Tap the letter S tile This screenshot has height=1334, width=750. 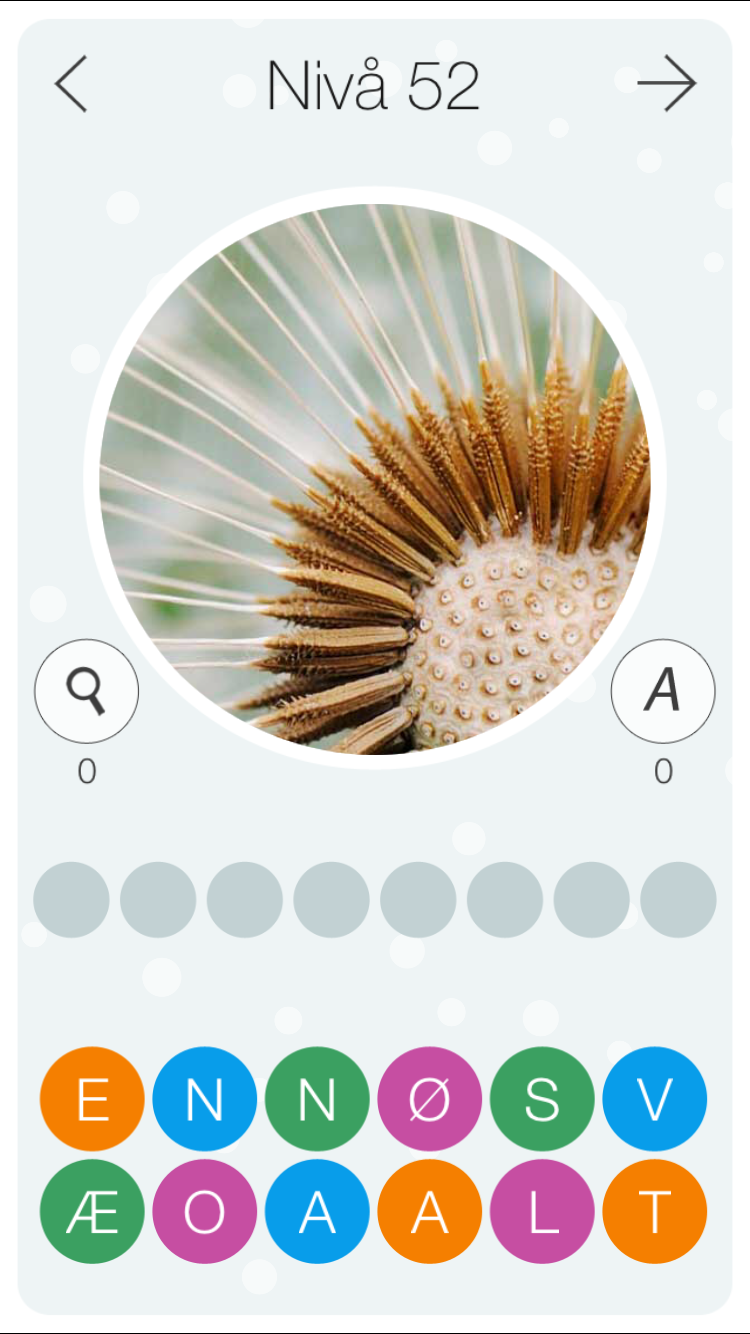542,1099
